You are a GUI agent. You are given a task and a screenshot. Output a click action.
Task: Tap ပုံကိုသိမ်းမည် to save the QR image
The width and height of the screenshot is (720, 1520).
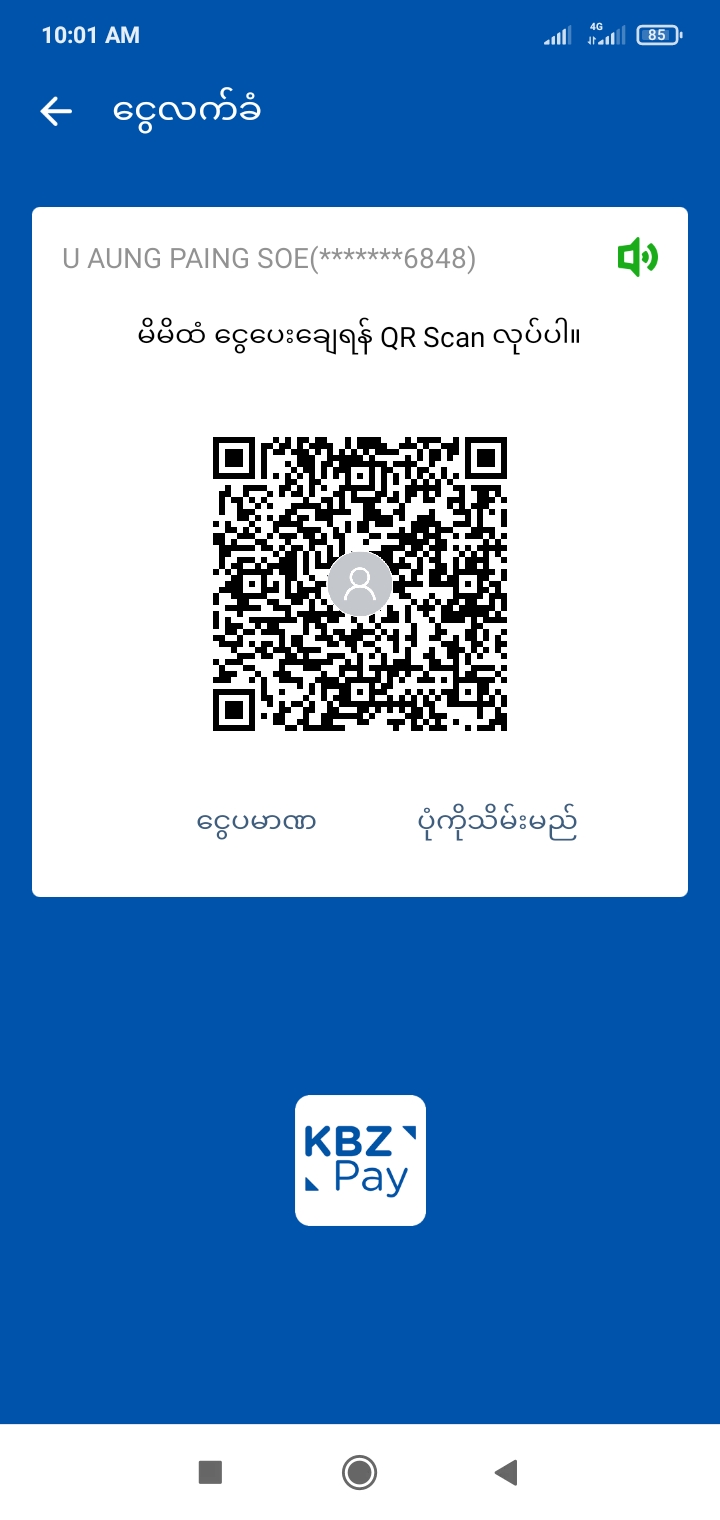tap(497, 822)
